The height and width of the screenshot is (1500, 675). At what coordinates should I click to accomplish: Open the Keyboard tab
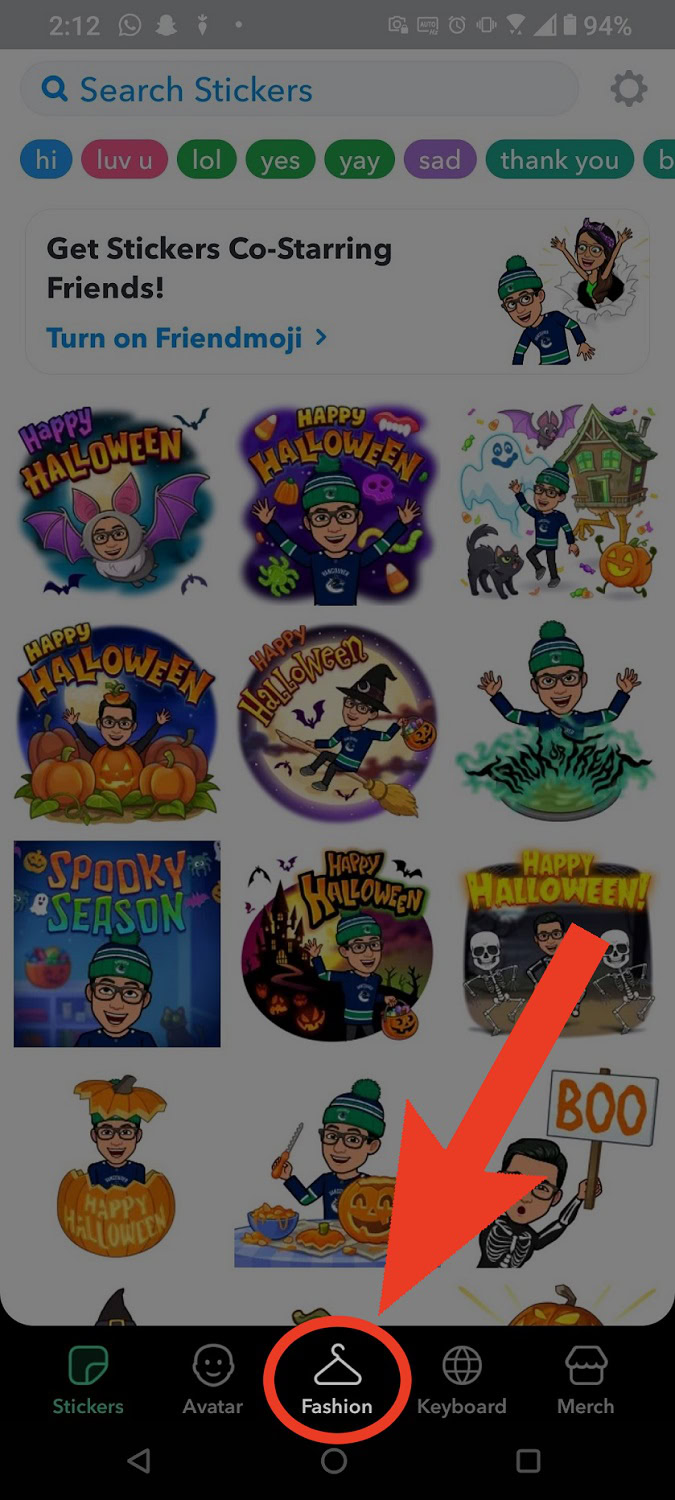point(461,1380)
